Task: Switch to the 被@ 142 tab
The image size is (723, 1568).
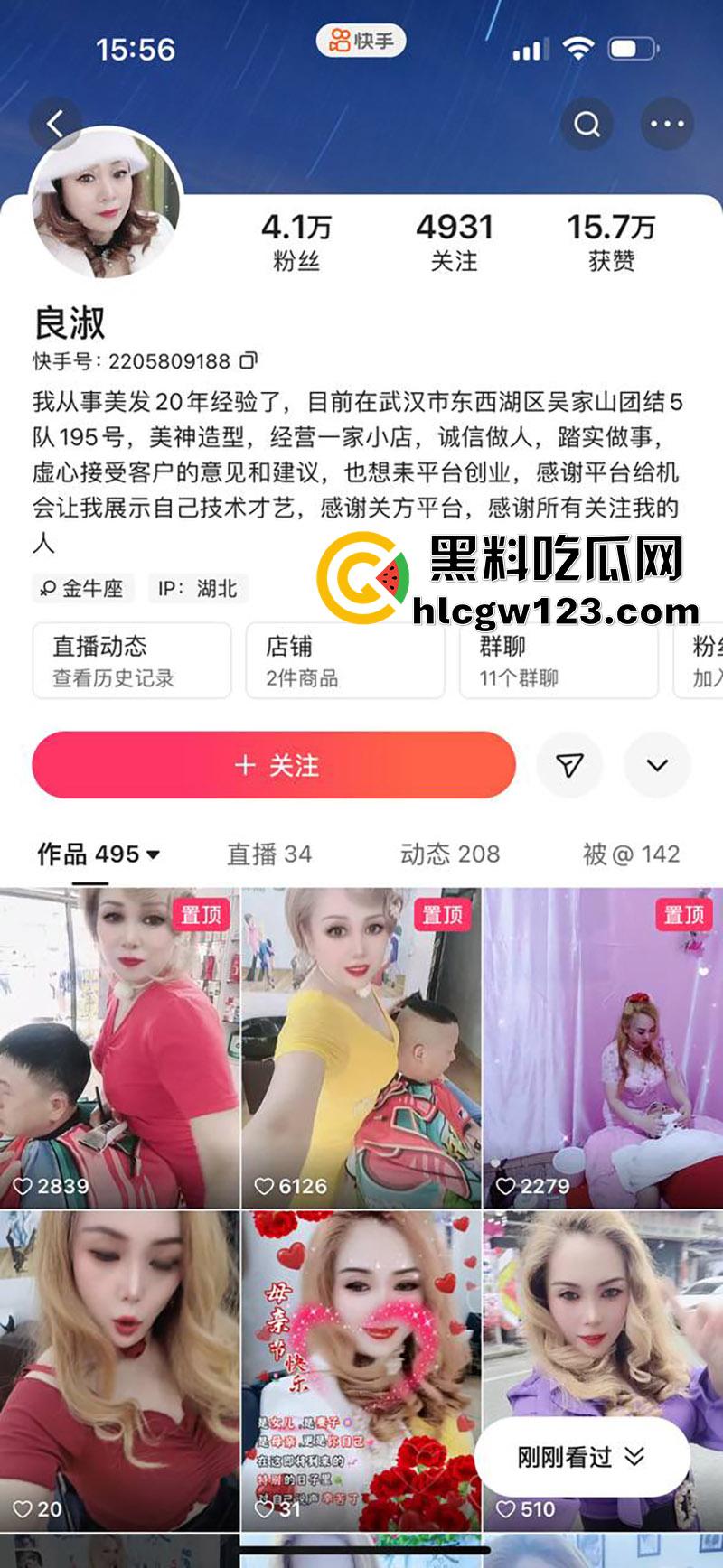Action: [x=631, y=854]
